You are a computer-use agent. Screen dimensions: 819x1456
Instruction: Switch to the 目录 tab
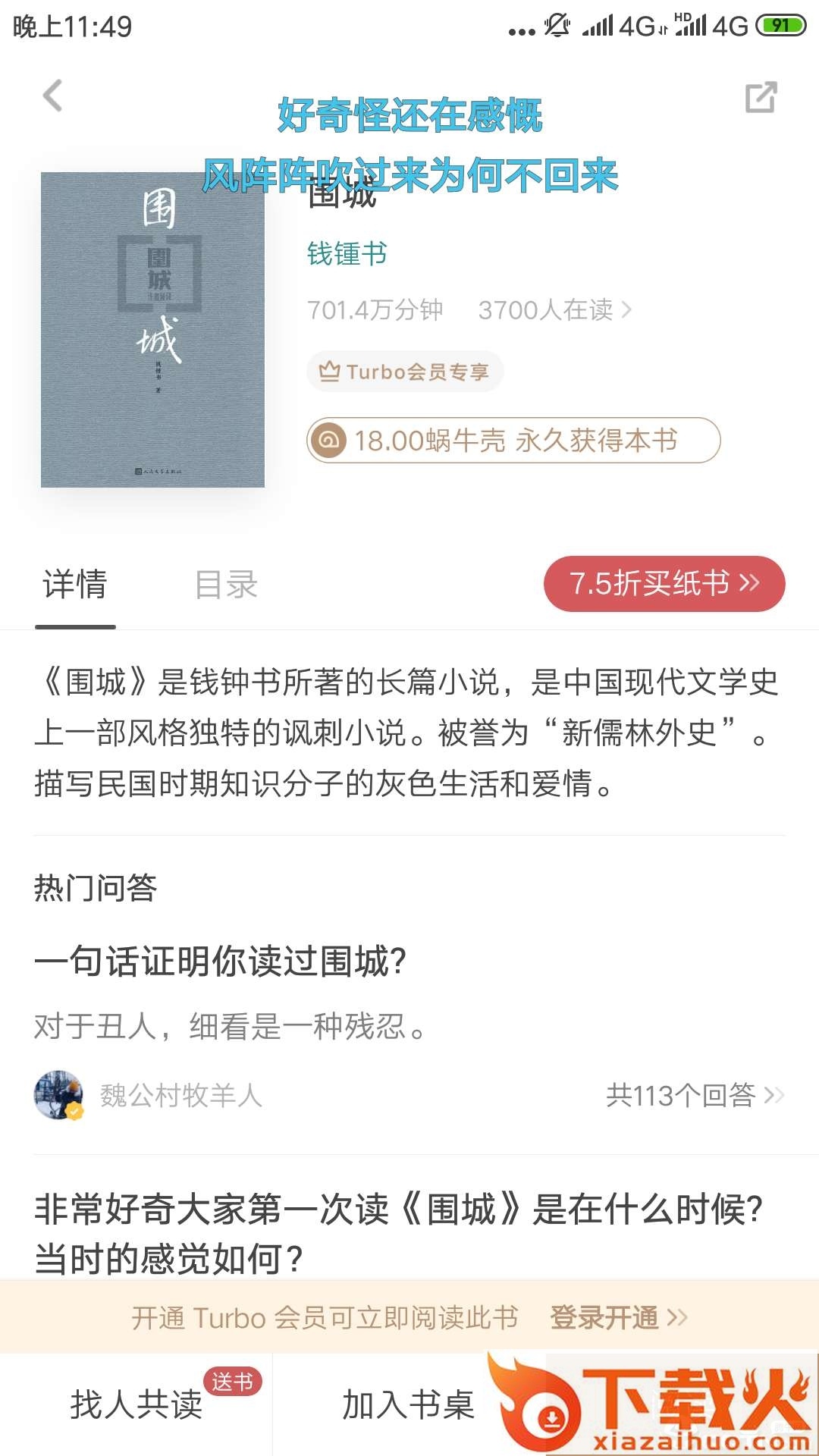226,585
